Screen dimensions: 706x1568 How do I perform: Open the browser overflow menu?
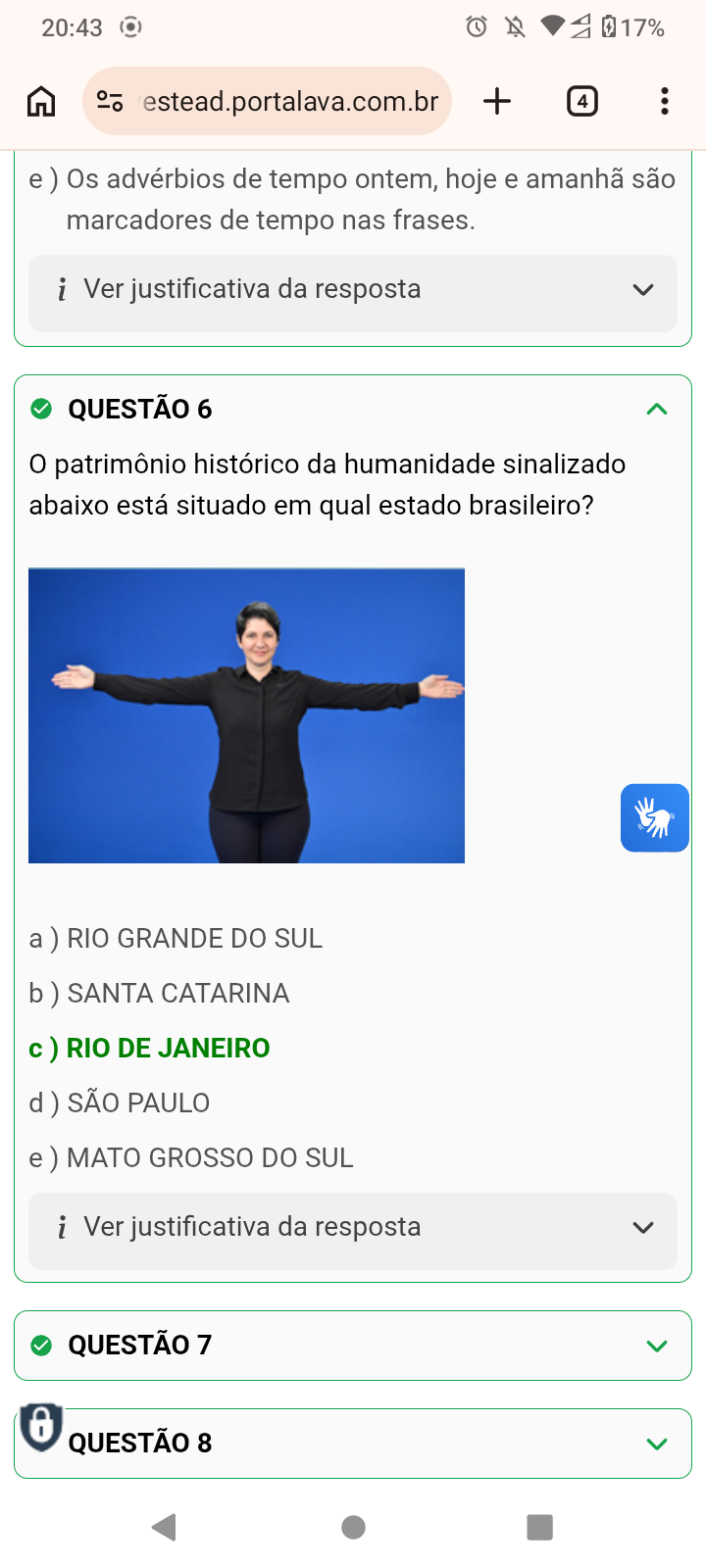(x=665, y=101)
